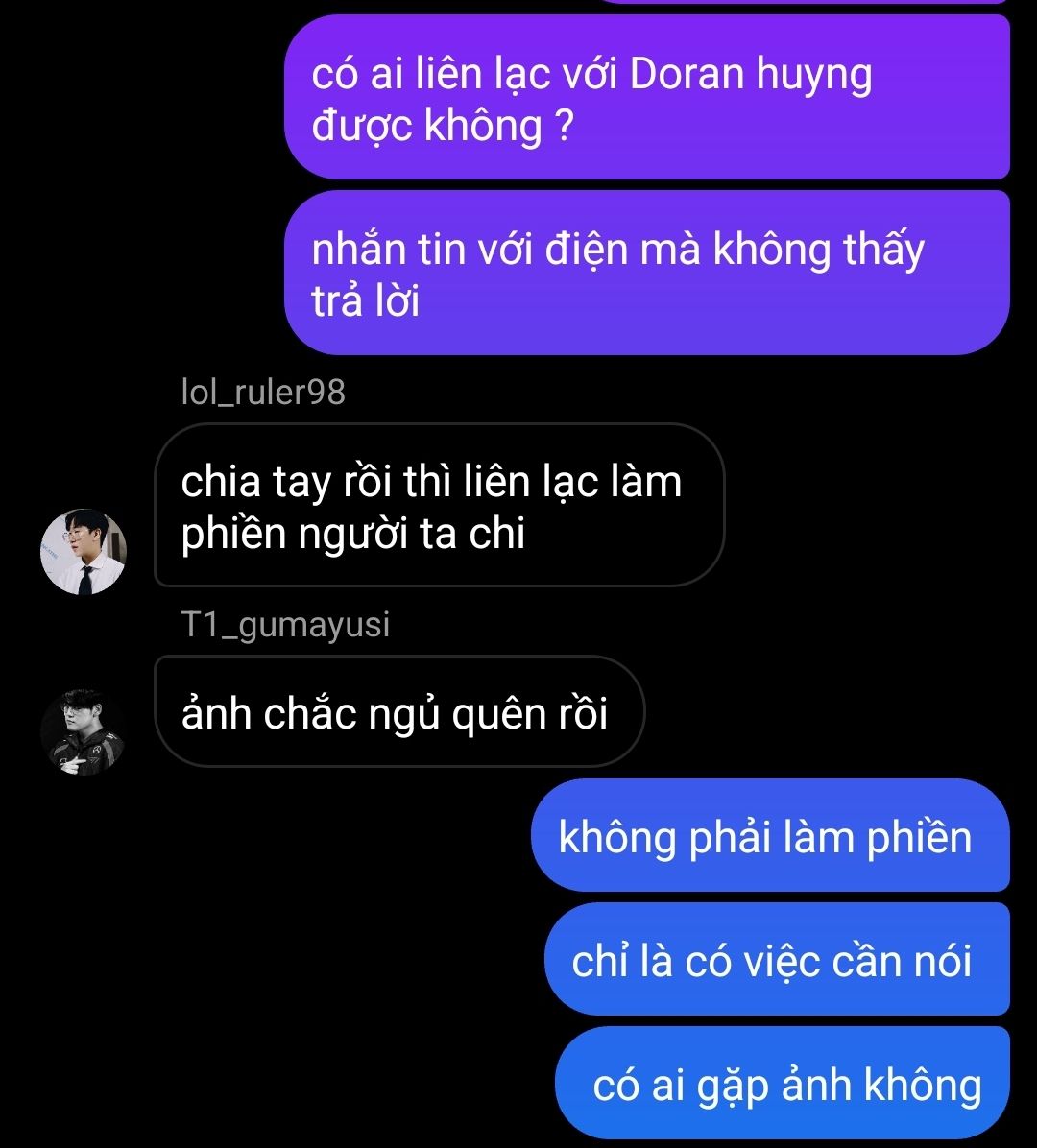This screenshot has width=1037, height=1148.
Task: Open lol_ruler98's profile picture
Action: (x=84, y=552)
